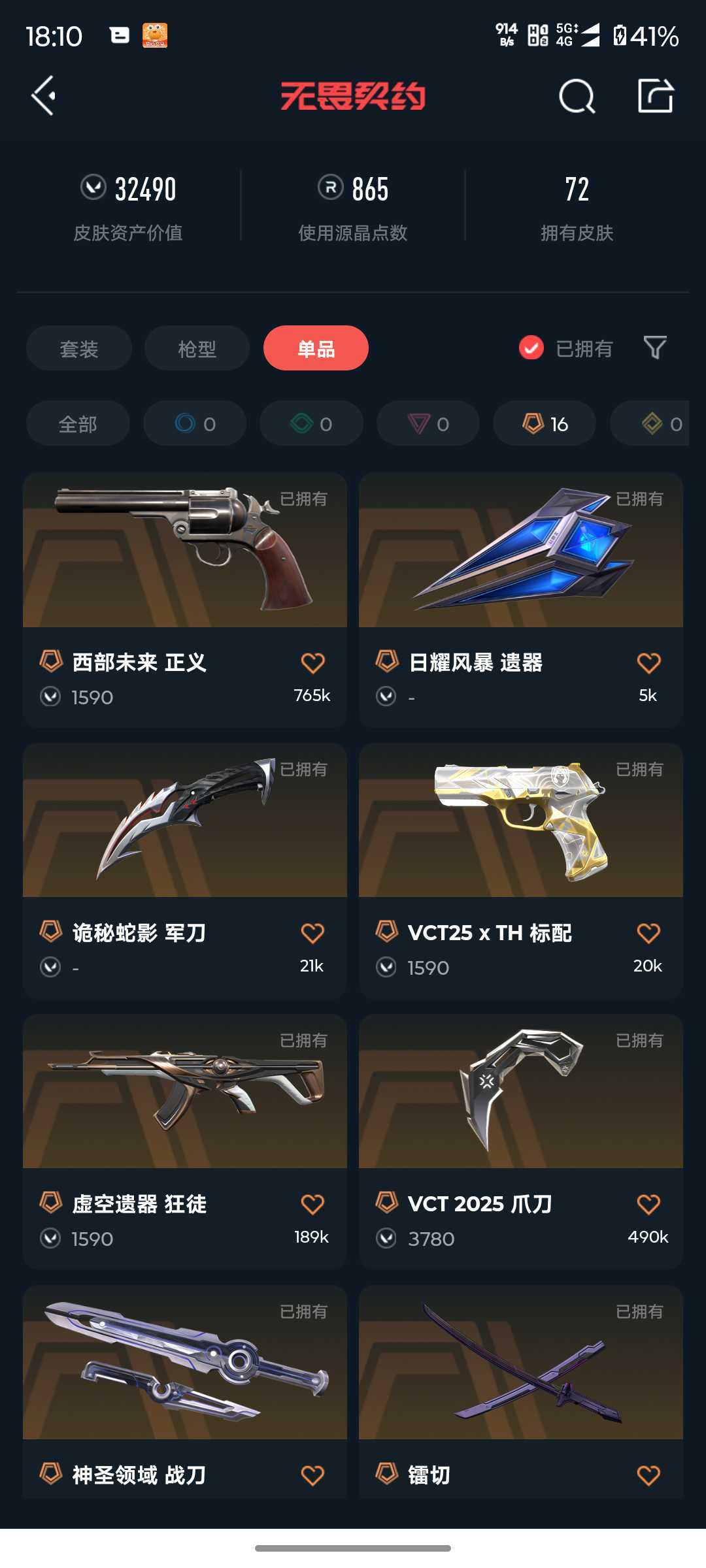Favorite the 西部未来 正义 revolver skin

tap(314, 662)
